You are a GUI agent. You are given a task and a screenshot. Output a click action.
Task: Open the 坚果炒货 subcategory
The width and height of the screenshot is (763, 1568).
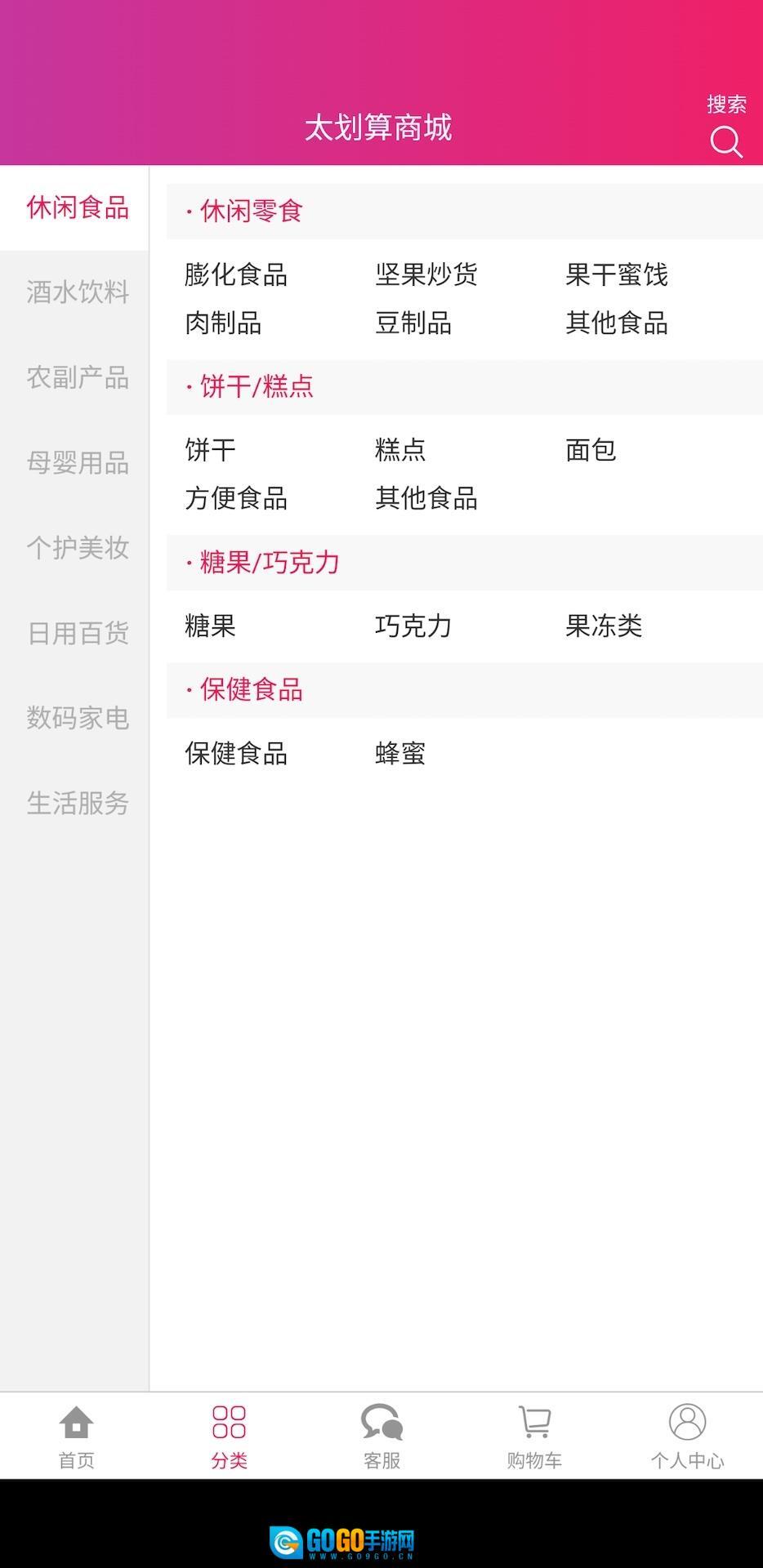(426, 276)
